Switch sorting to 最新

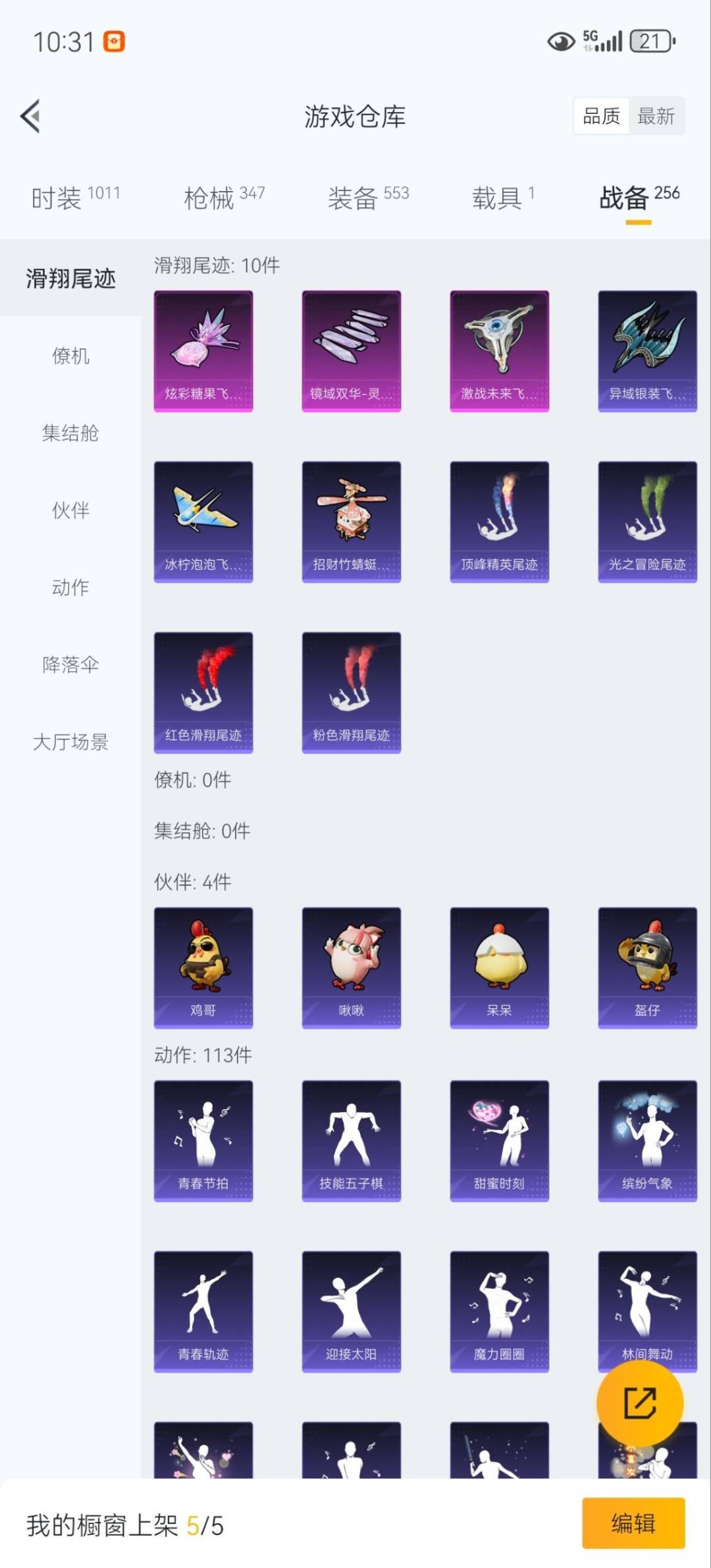(656, 116)
